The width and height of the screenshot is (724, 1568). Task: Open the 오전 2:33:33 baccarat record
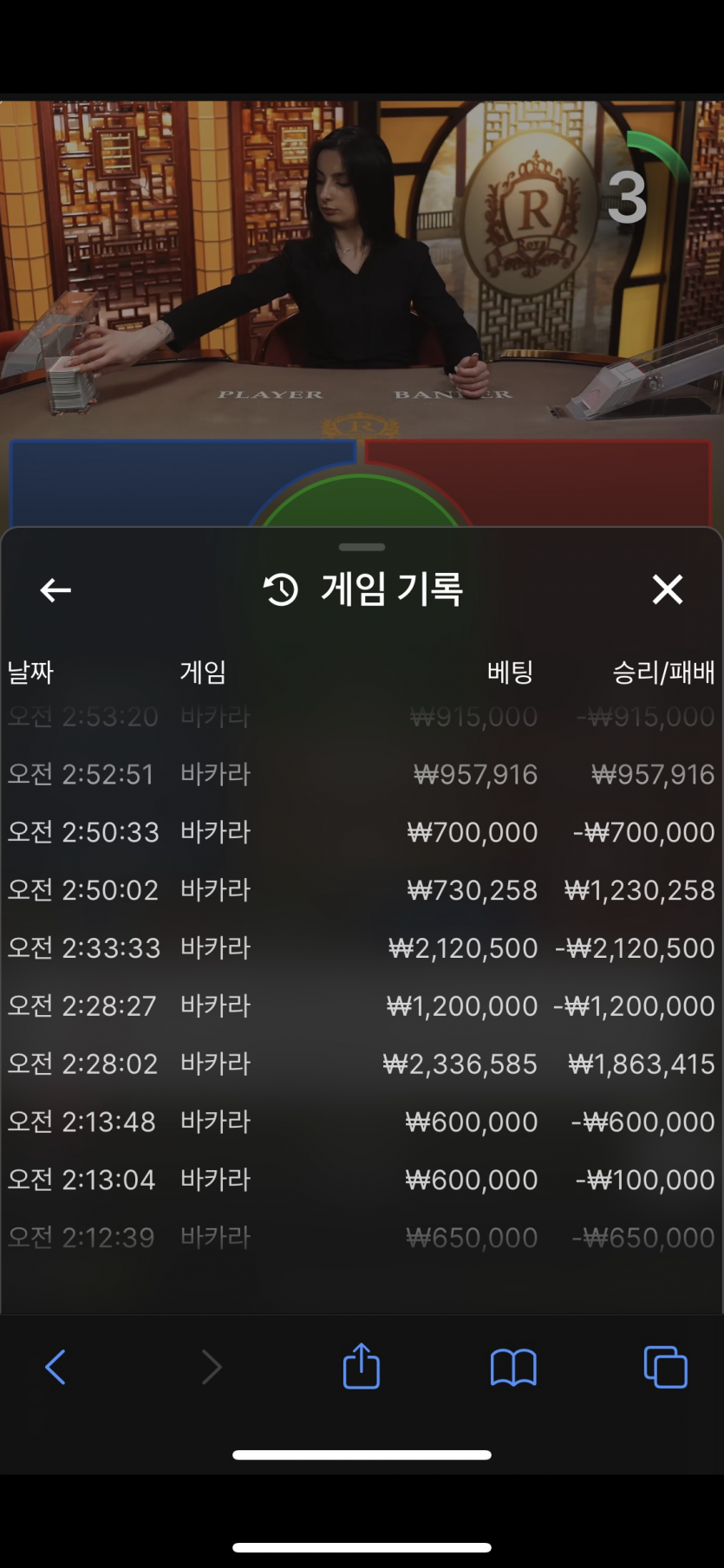(x=361, y=948)
